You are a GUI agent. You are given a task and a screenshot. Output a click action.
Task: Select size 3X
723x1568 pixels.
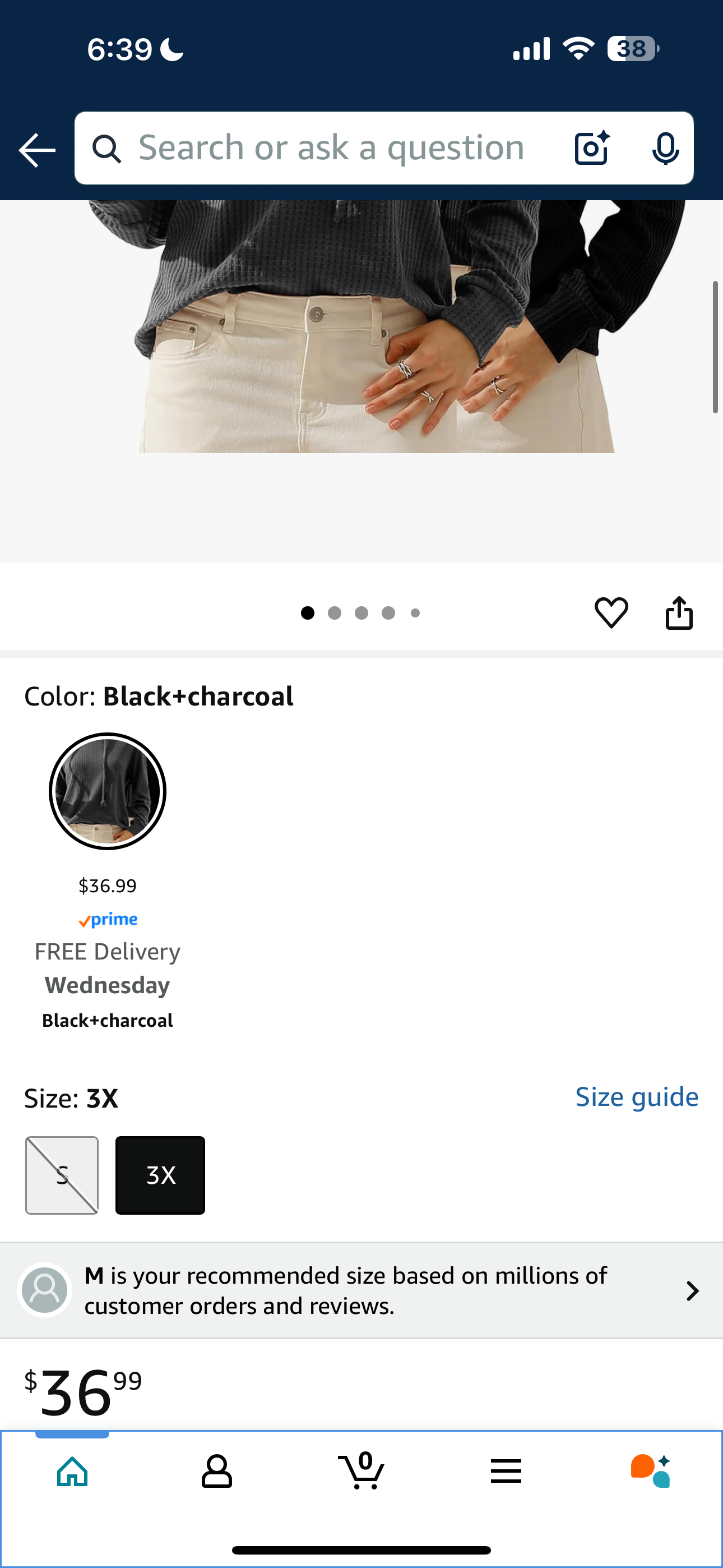click(160, 1175)
